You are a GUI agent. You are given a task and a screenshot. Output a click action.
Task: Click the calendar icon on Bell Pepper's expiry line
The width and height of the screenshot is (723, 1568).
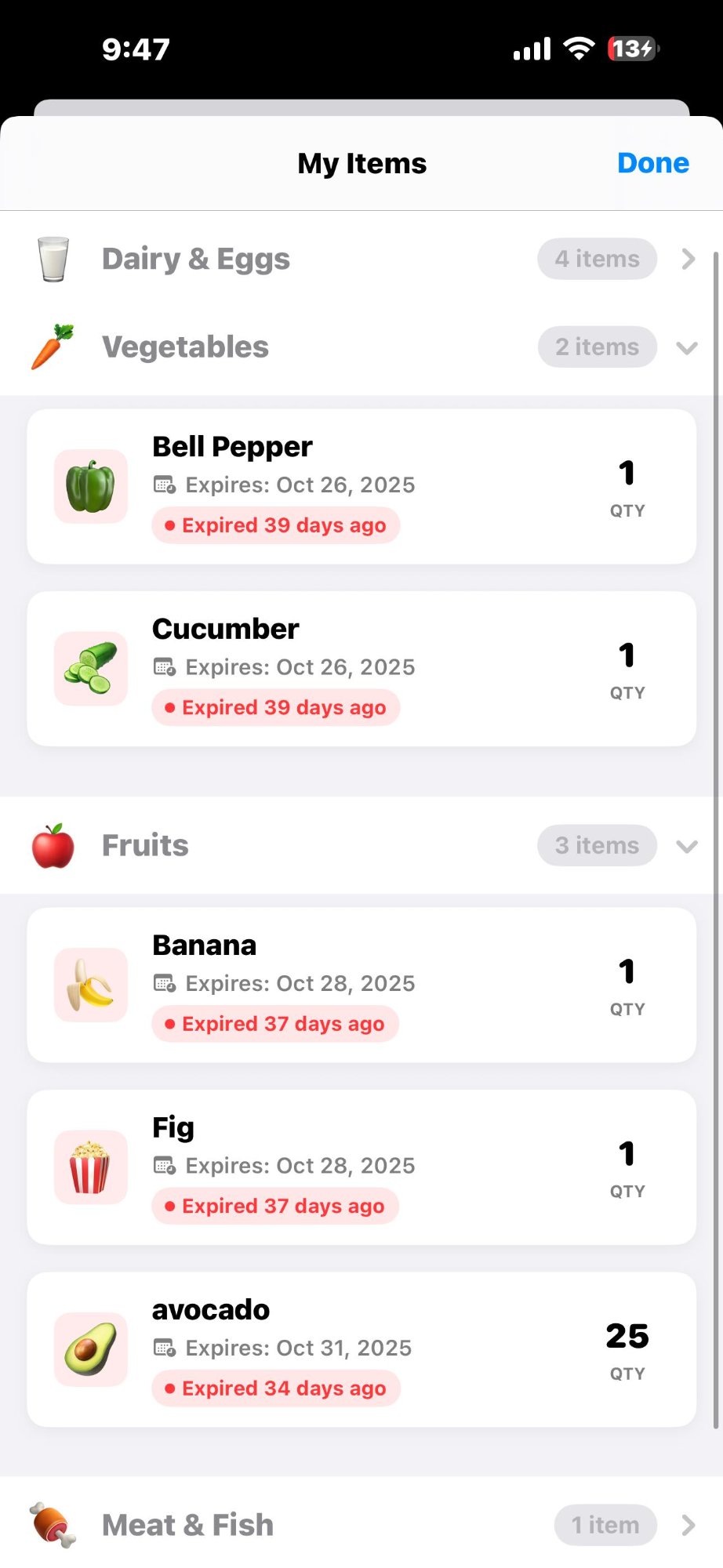click(x=164, y=485)
